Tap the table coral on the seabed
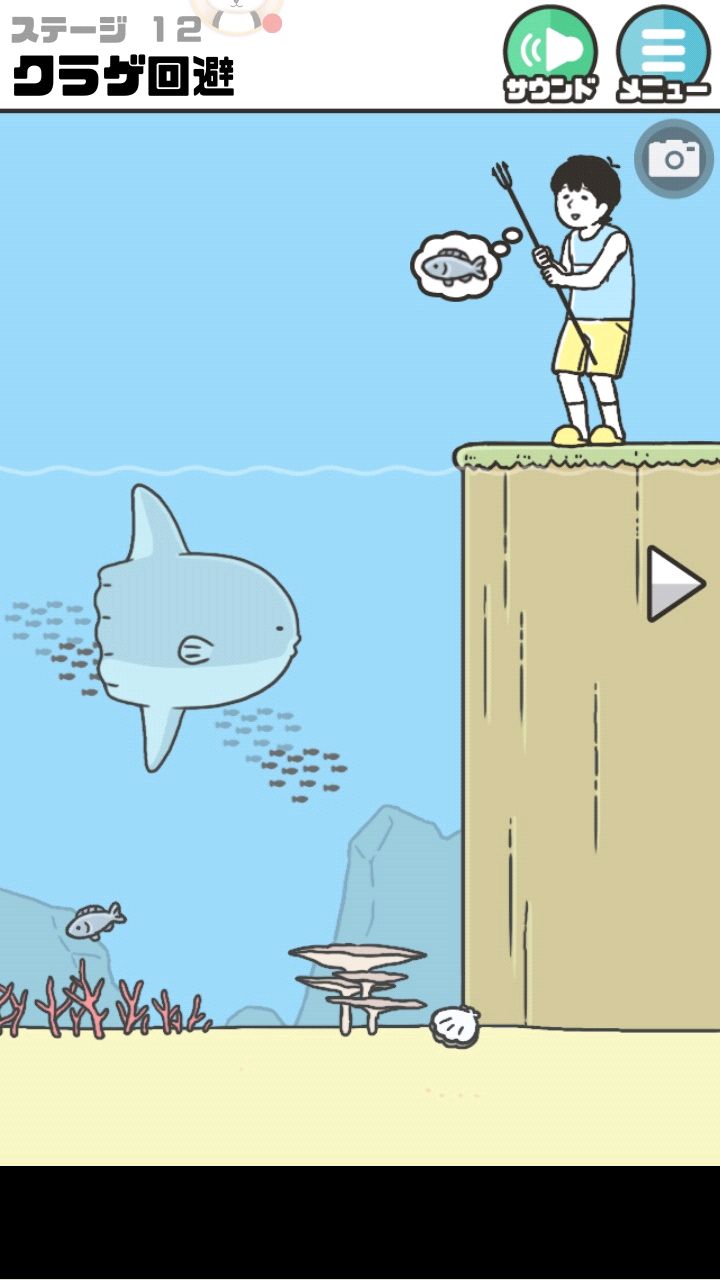This screenshot has width=720, height=1280. click(x=360, y=980)
